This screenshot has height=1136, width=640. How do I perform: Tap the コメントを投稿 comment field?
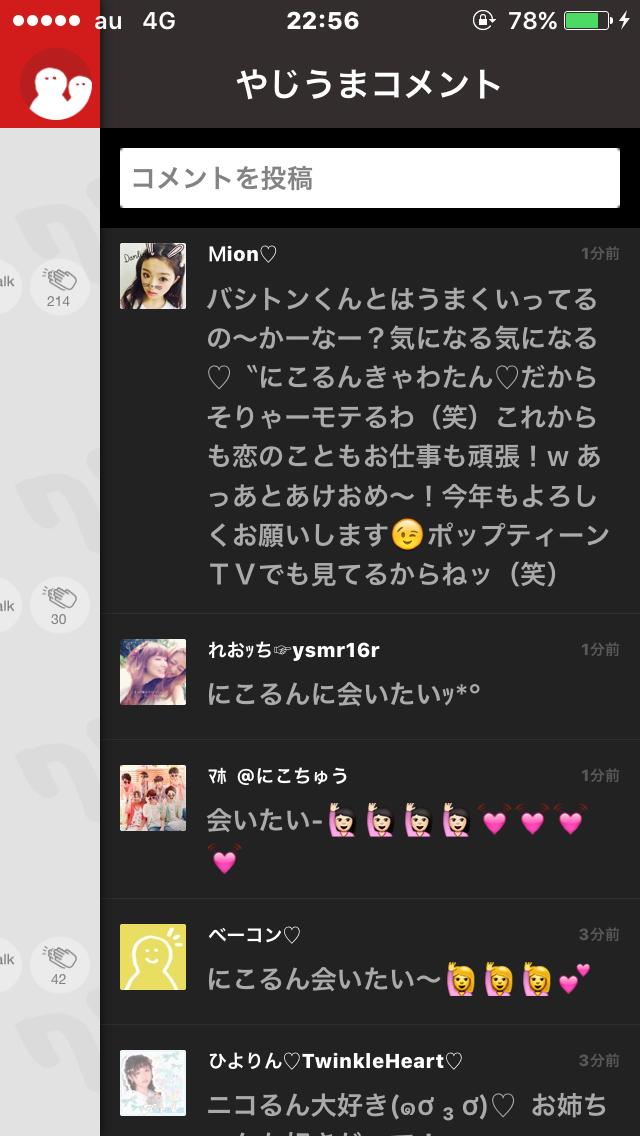pyautogui.click(x=370, y=178)
